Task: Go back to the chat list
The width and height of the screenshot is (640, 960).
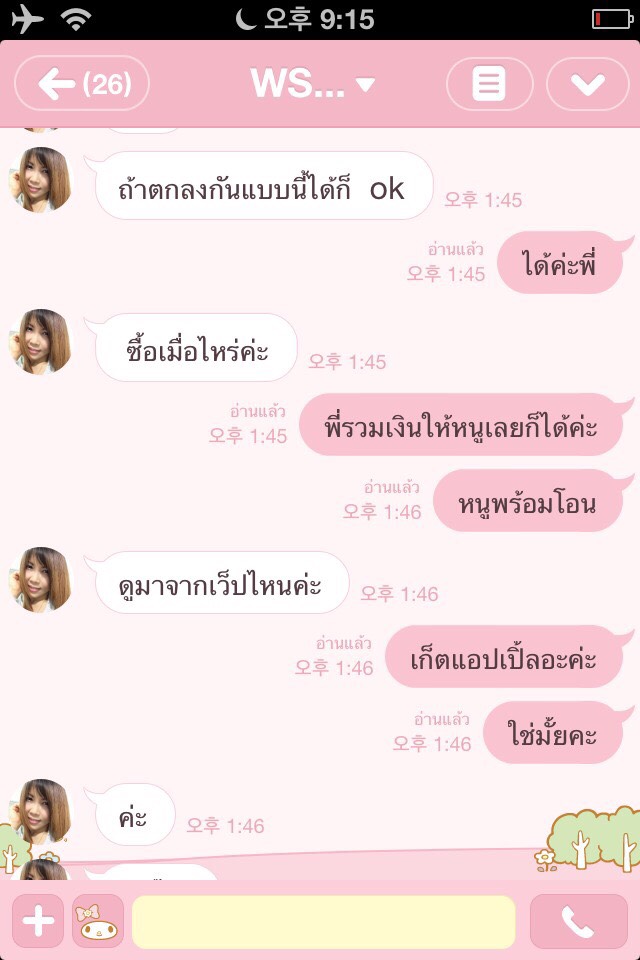Action: coord(82,84)
